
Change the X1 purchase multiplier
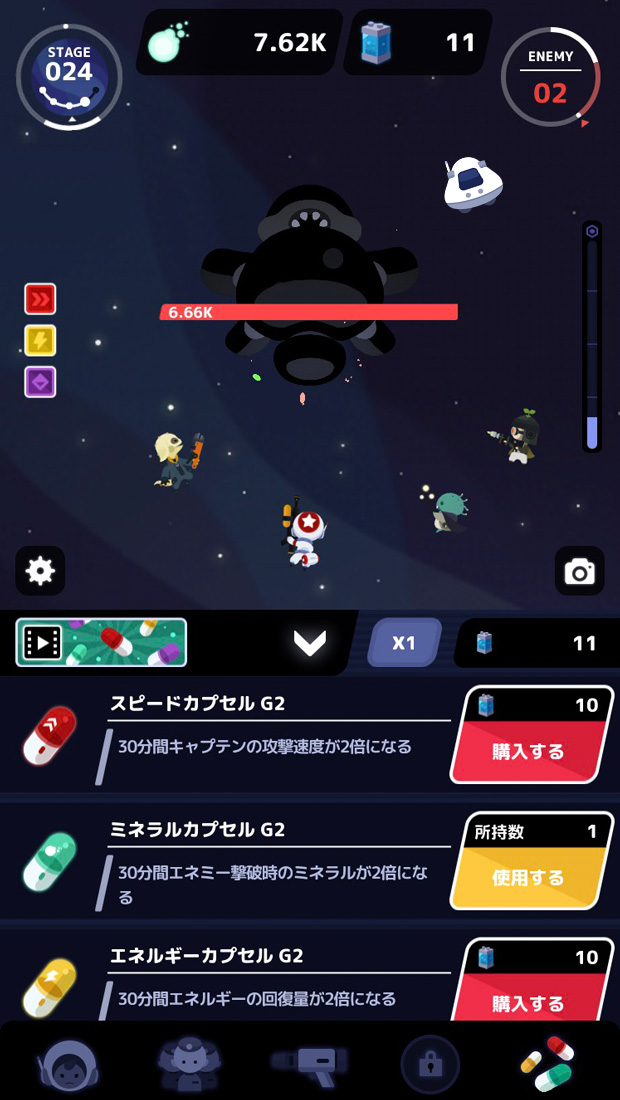pos(403,643)
